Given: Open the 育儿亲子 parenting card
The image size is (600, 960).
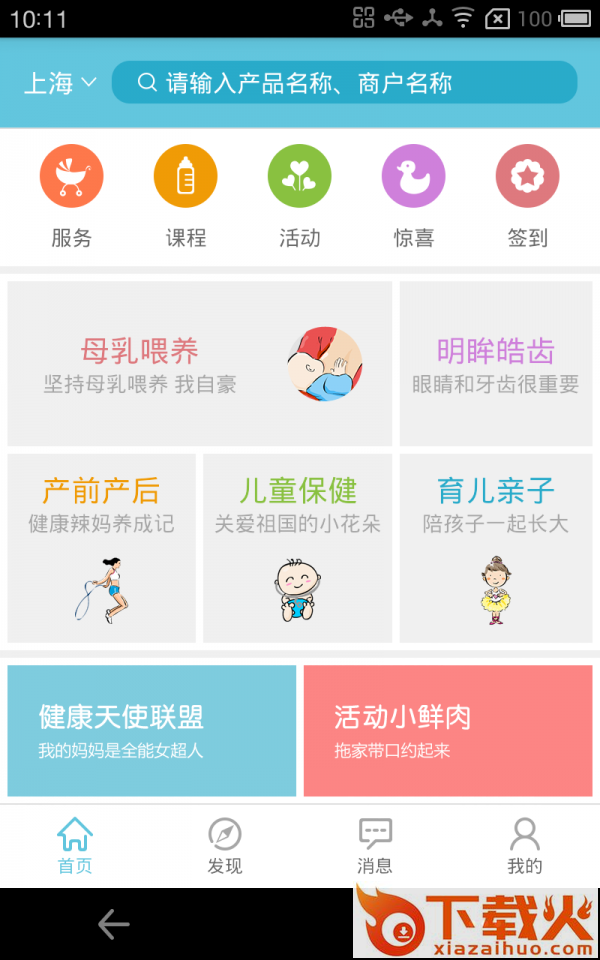Looking at the screenshot, I should click(496, 548).
